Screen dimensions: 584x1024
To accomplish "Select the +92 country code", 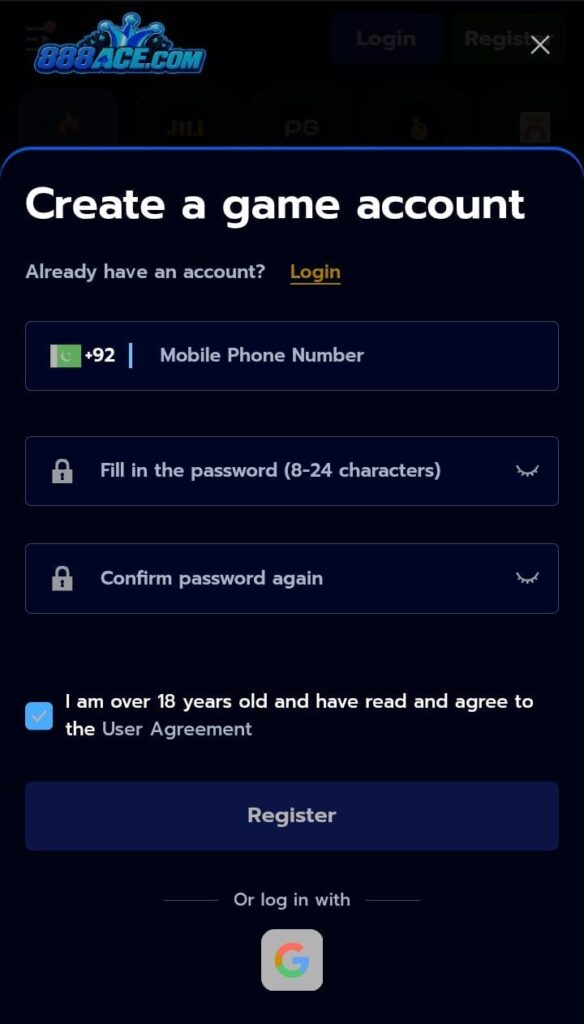I will 83,355.
